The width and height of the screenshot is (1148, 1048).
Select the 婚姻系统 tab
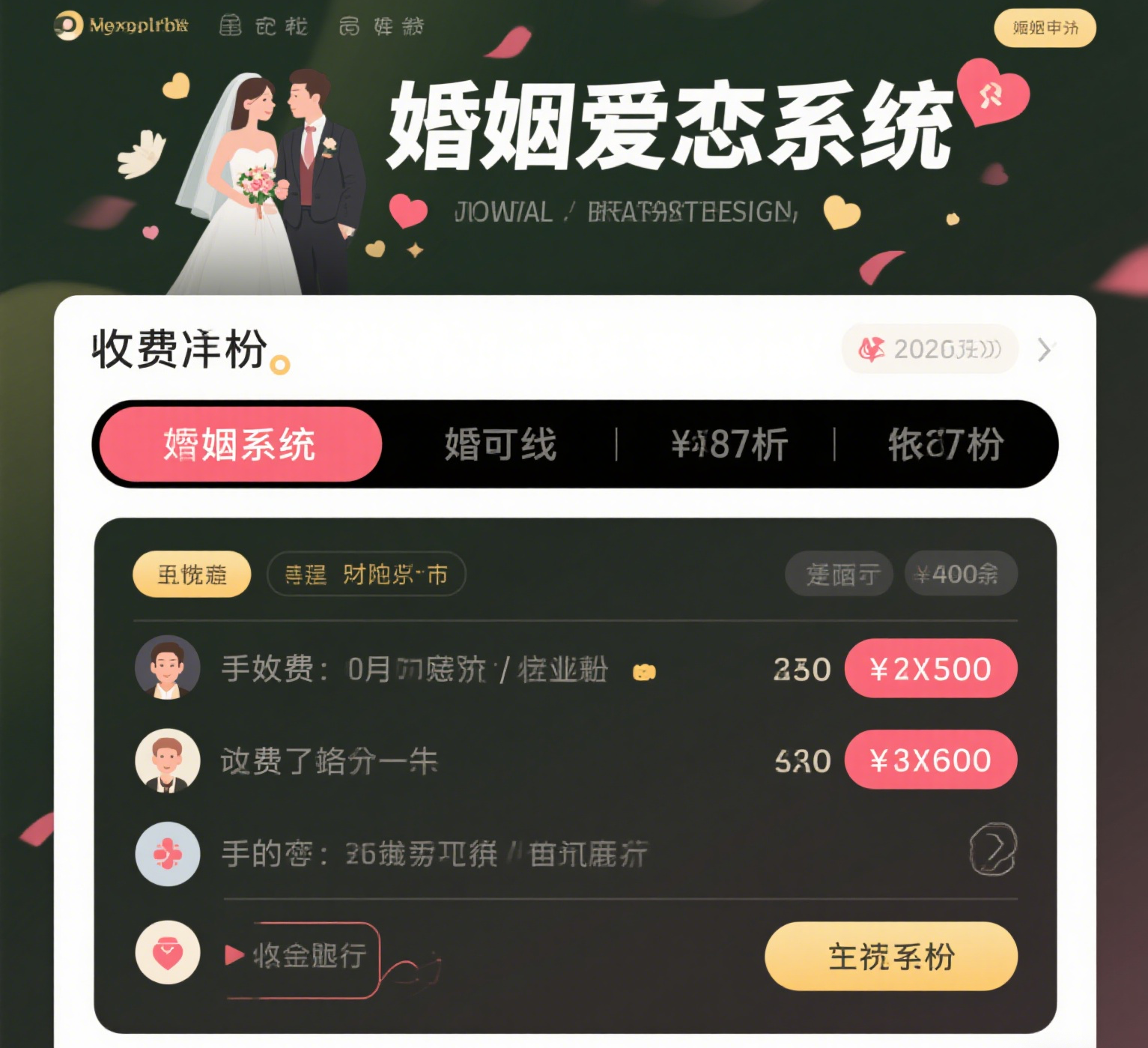click(x=240, y=444)
